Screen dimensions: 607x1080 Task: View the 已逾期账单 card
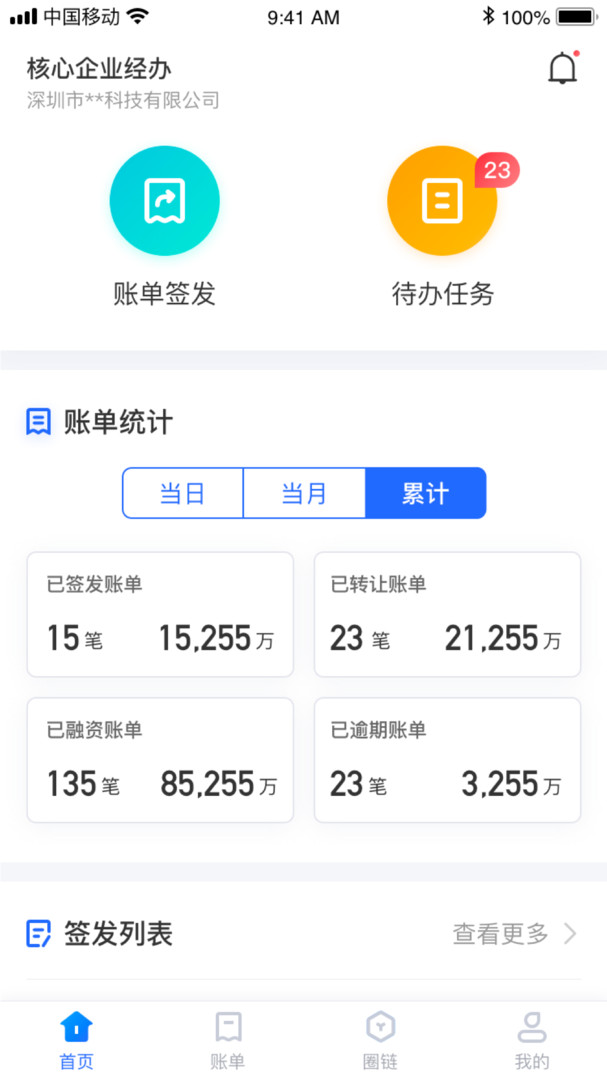(x=447, y=760)
